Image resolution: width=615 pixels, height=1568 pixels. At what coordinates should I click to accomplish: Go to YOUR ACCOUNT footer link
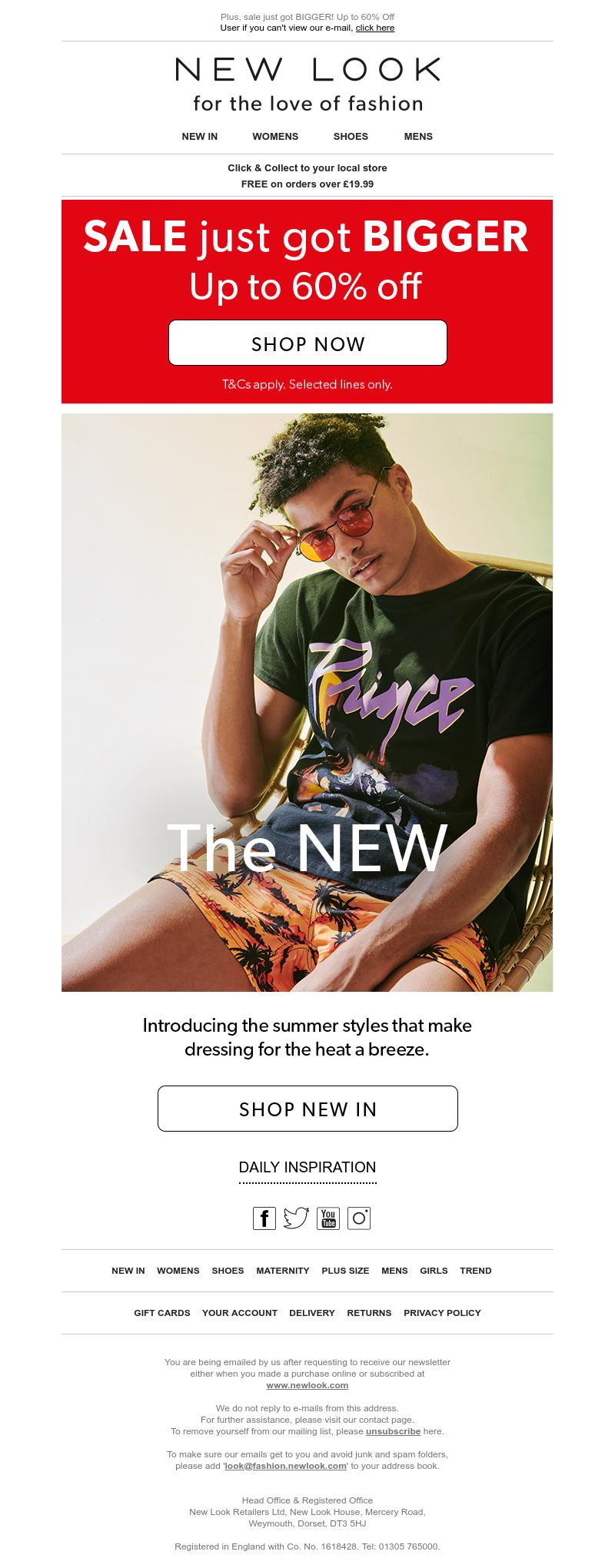coord(240,1313)
